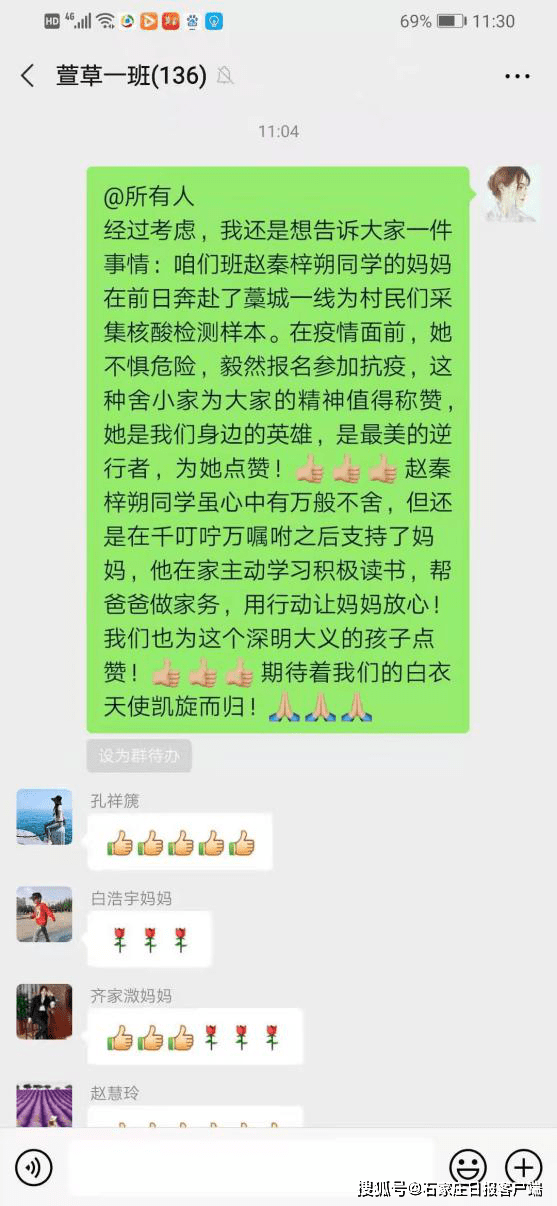The height and width of the screenshot is (1206, 557).
Task: Open the emoji sticker panel
Action: pos(467,1166)
